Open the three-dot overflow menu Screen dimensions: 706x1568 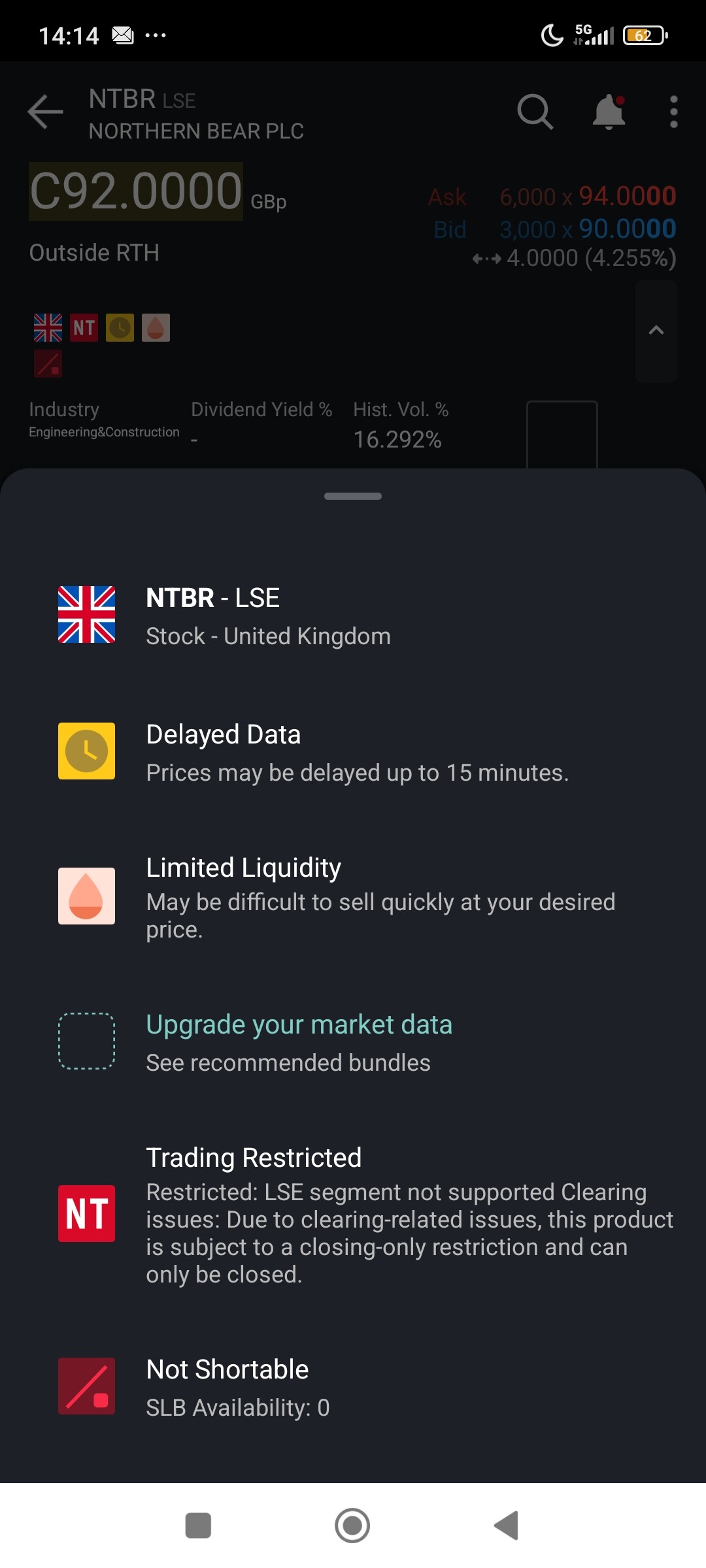[673, 112]
